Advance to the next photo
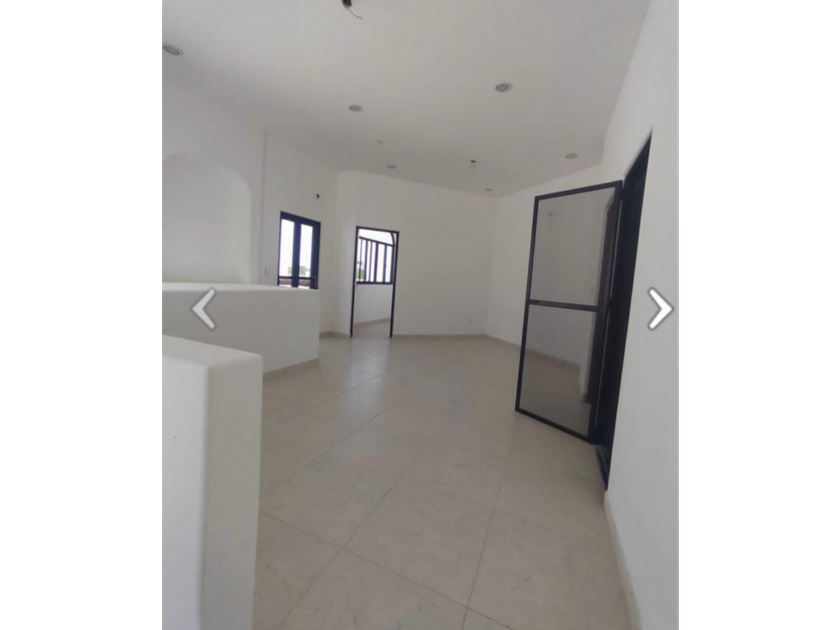This screenshot has height=630, width=840. pos(659,309)
